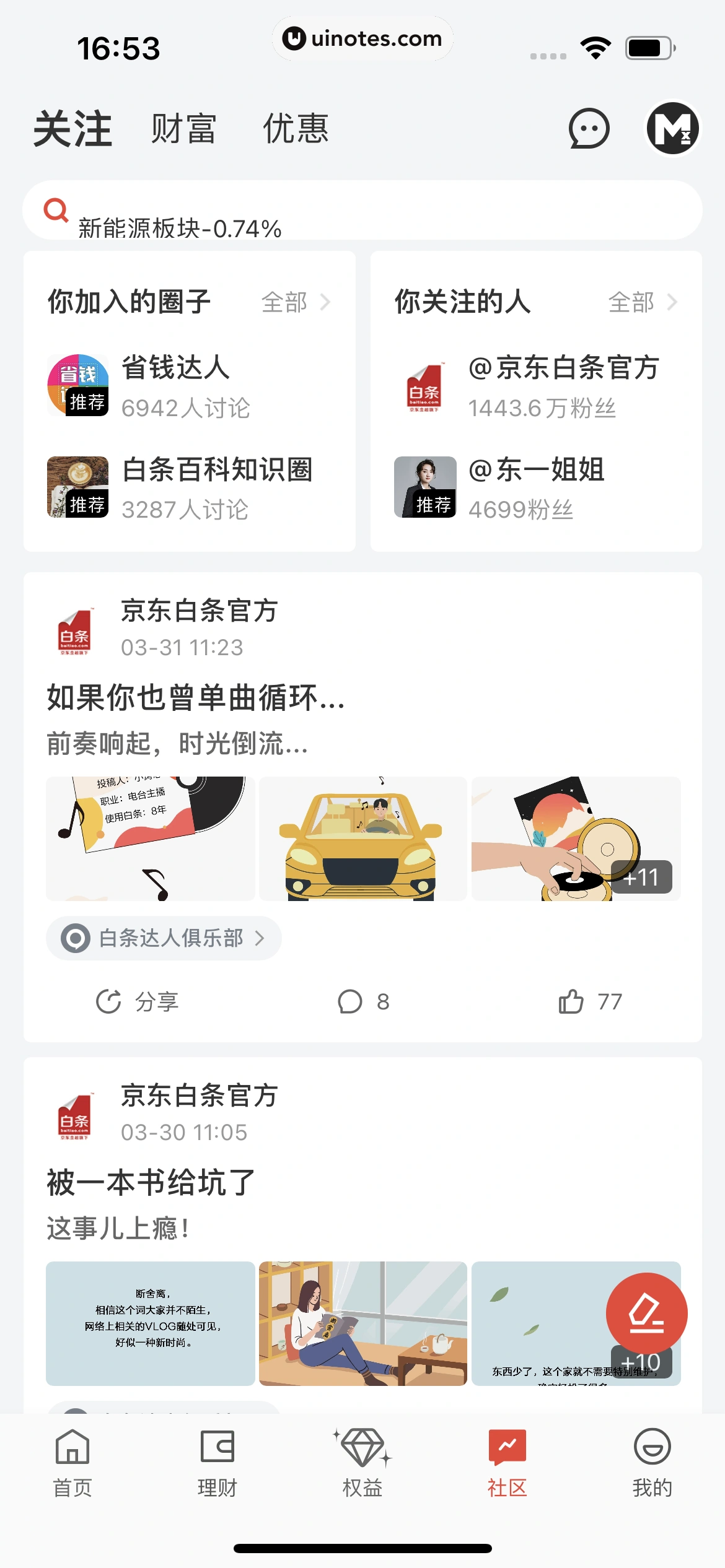This screenshot has height=1568, width=725.
Task: Open the 如果你也曾单曲循环 post
Action: coord(196,698)
